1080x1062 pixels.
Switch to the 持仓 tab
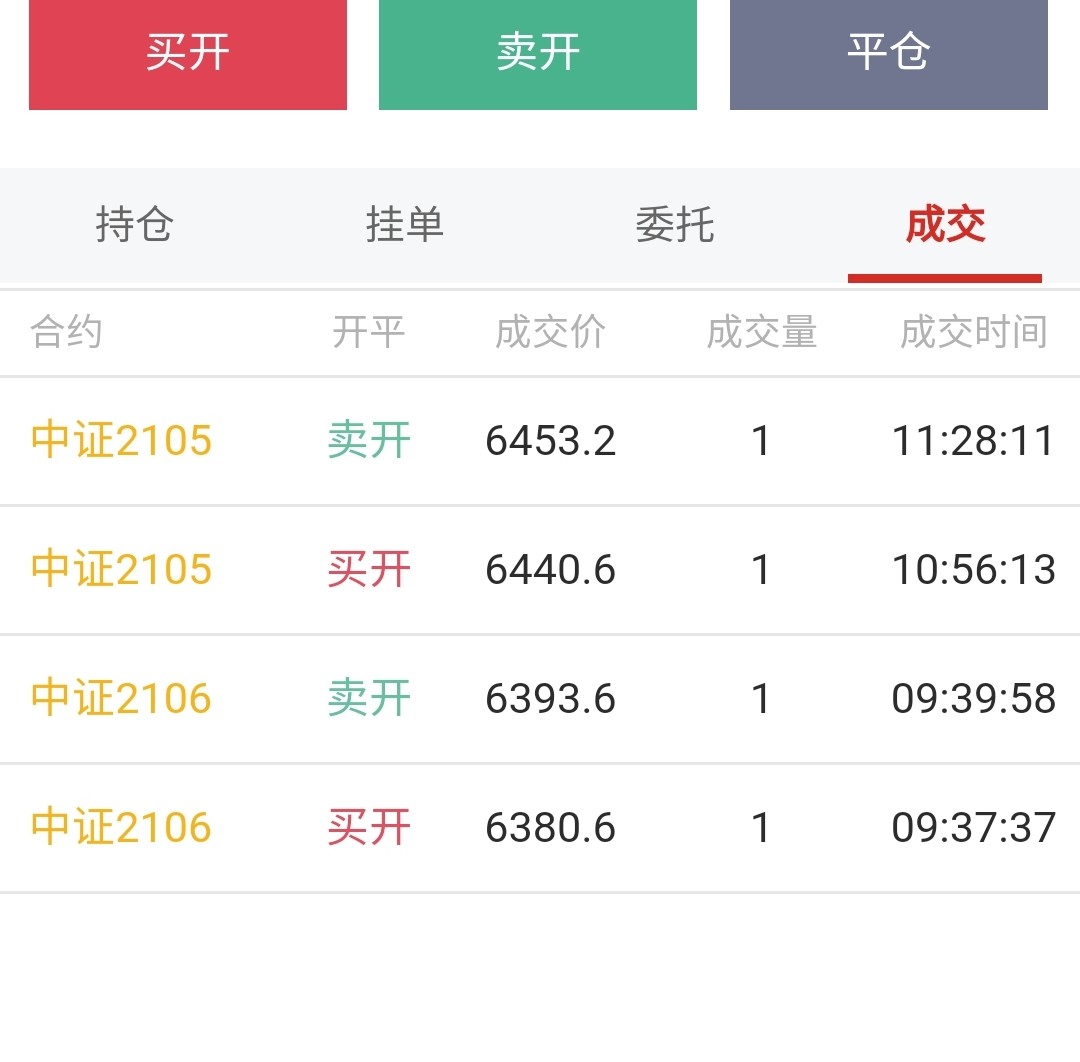(135, 225)
